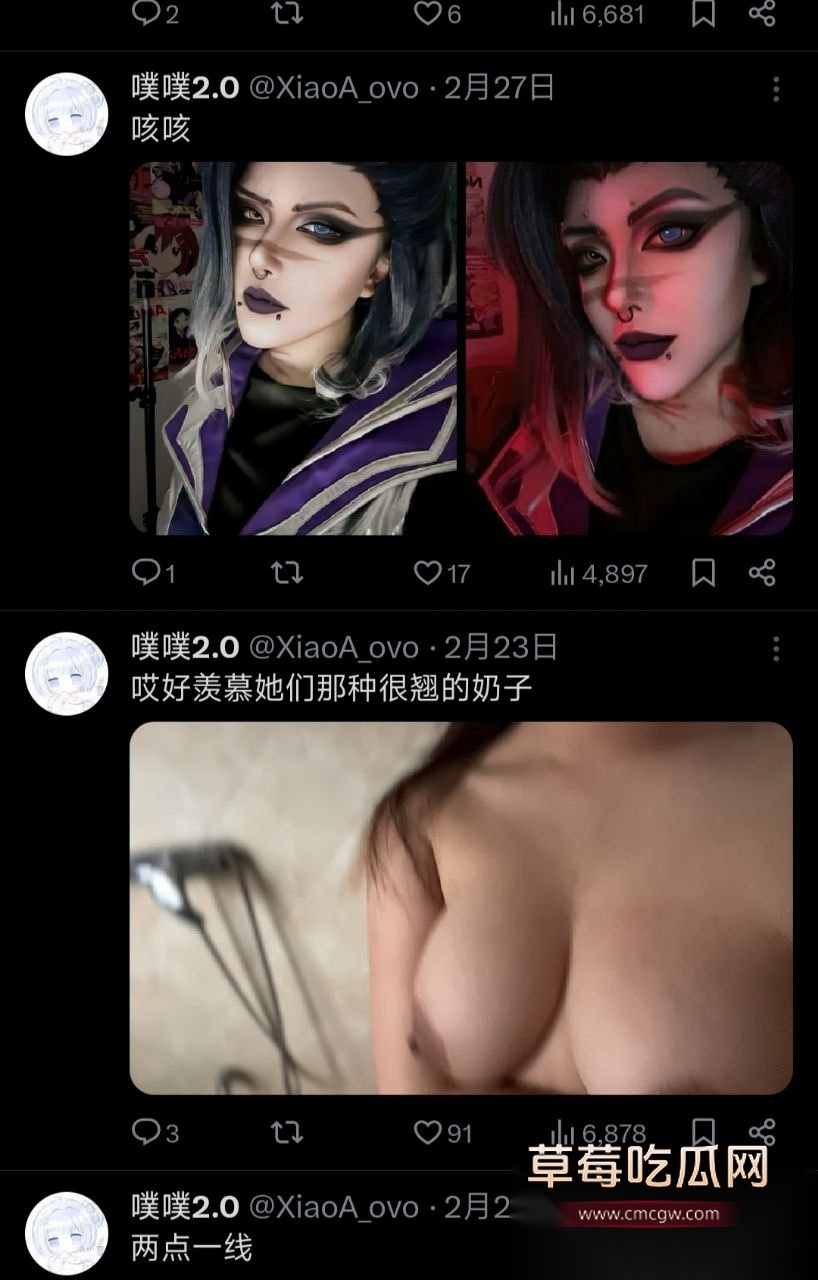Open the left cosplay photo in the 咳咳 tweet
This screenshot has width=818, height=1280.
click(x=295, y=350)
